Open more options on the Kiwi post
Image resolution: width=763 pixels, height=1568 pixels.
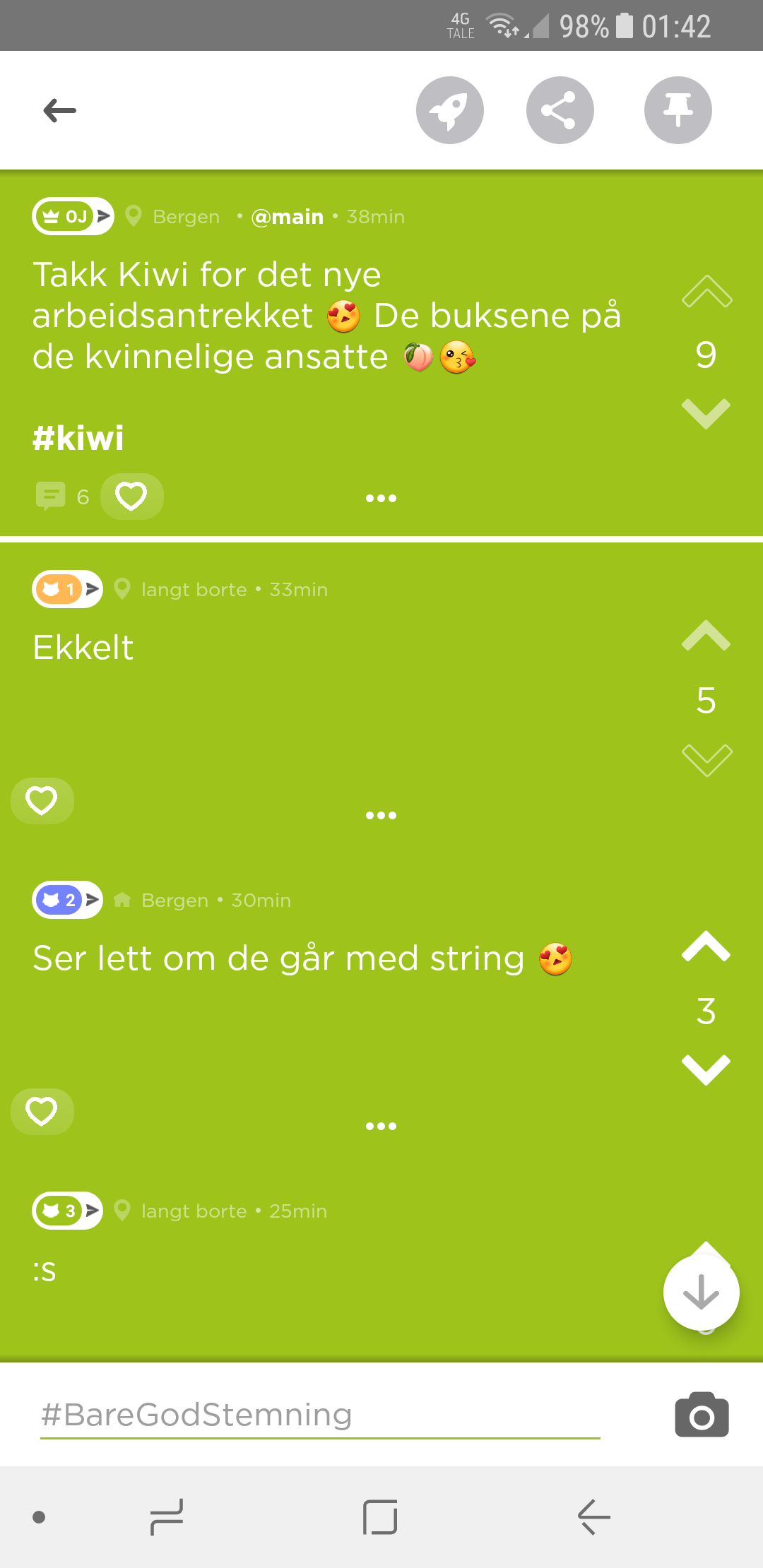click(x=381, y=498)
